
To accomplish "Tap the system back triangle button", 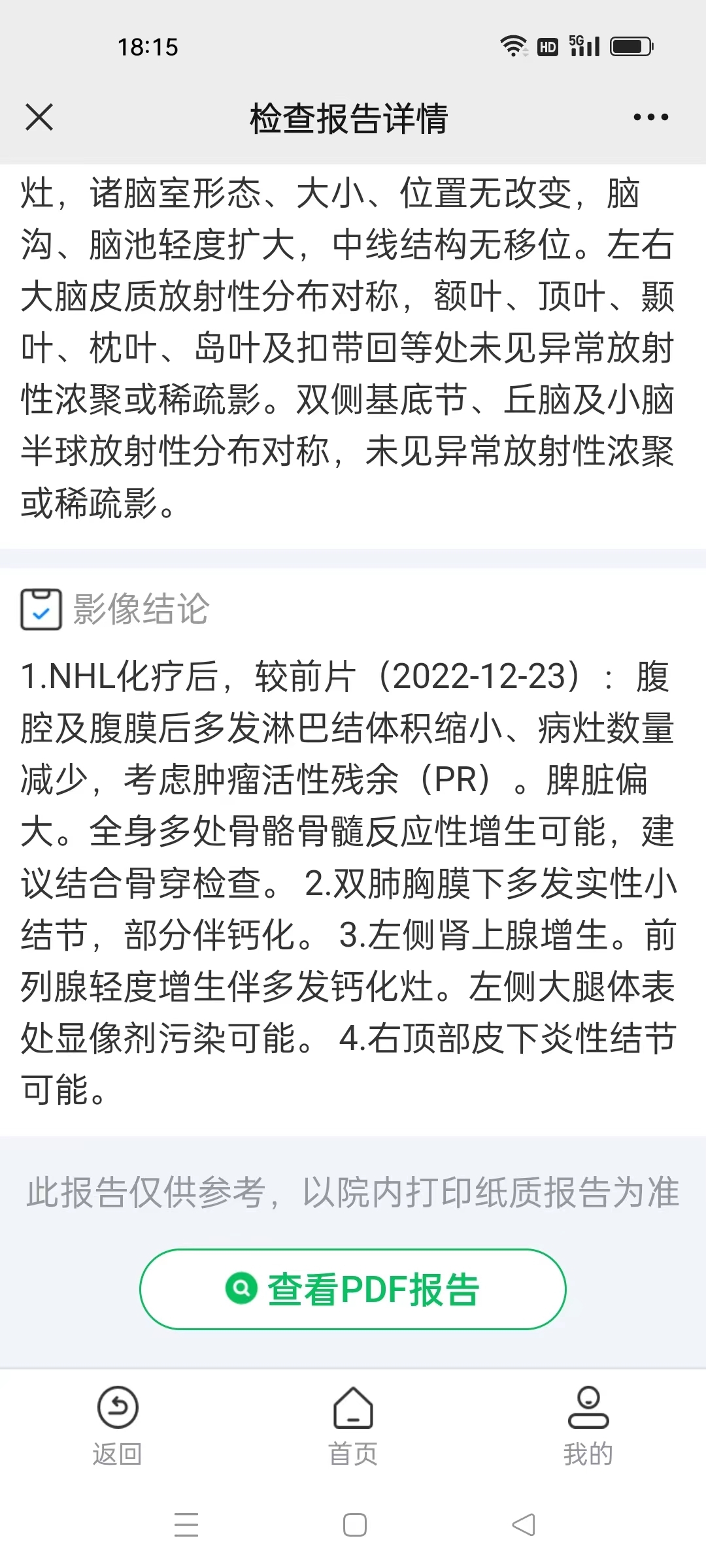I will pos(524,1525).
